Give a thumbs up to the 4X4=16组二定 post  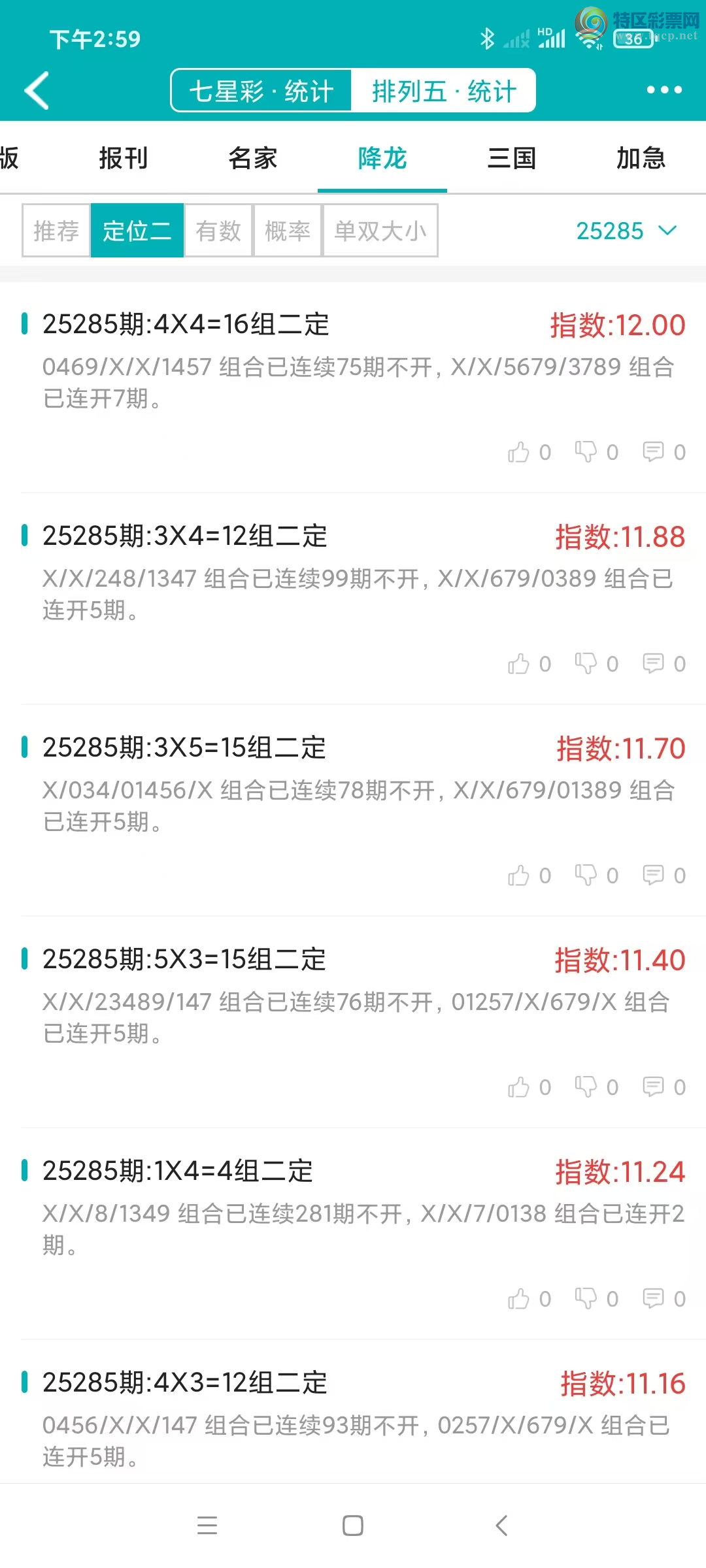520,451
